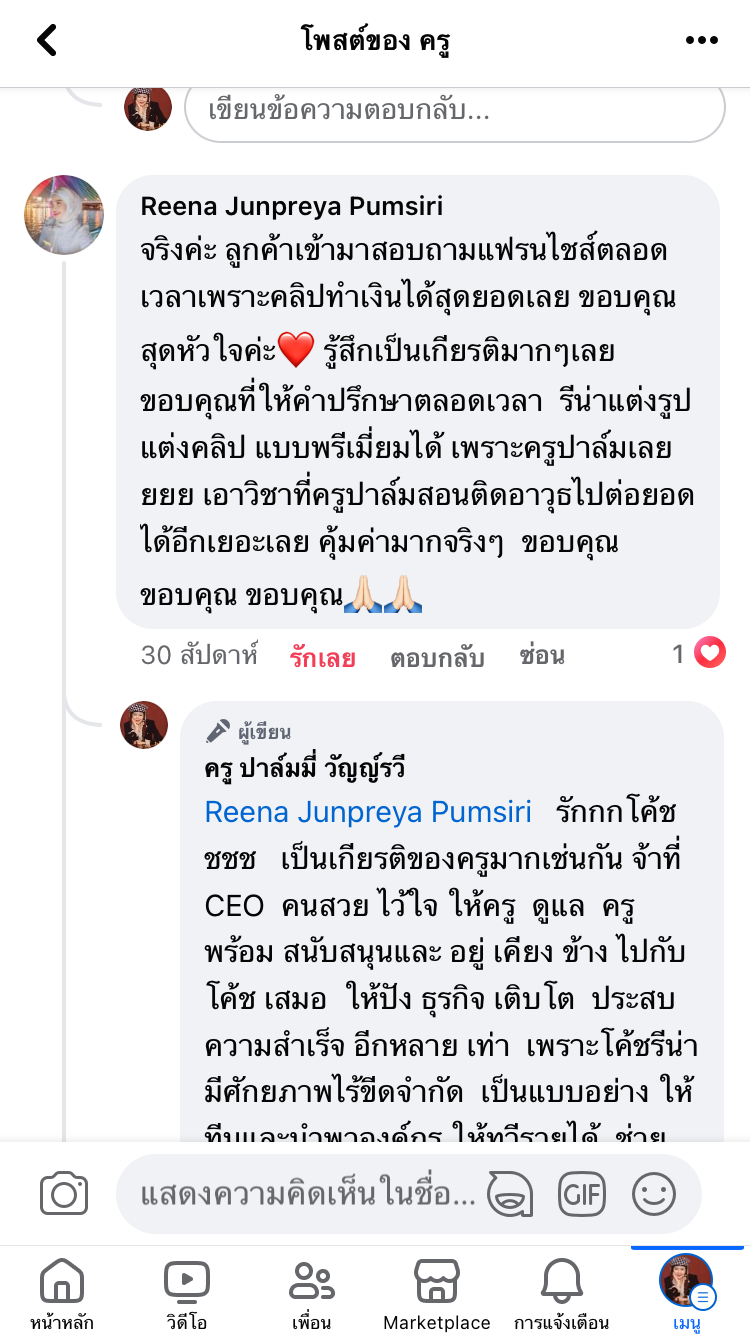Viewport: 750px width, 1334px height.
Task: Open the การแจ้งเตือน notifications tab
Action: click(561, 1294)
